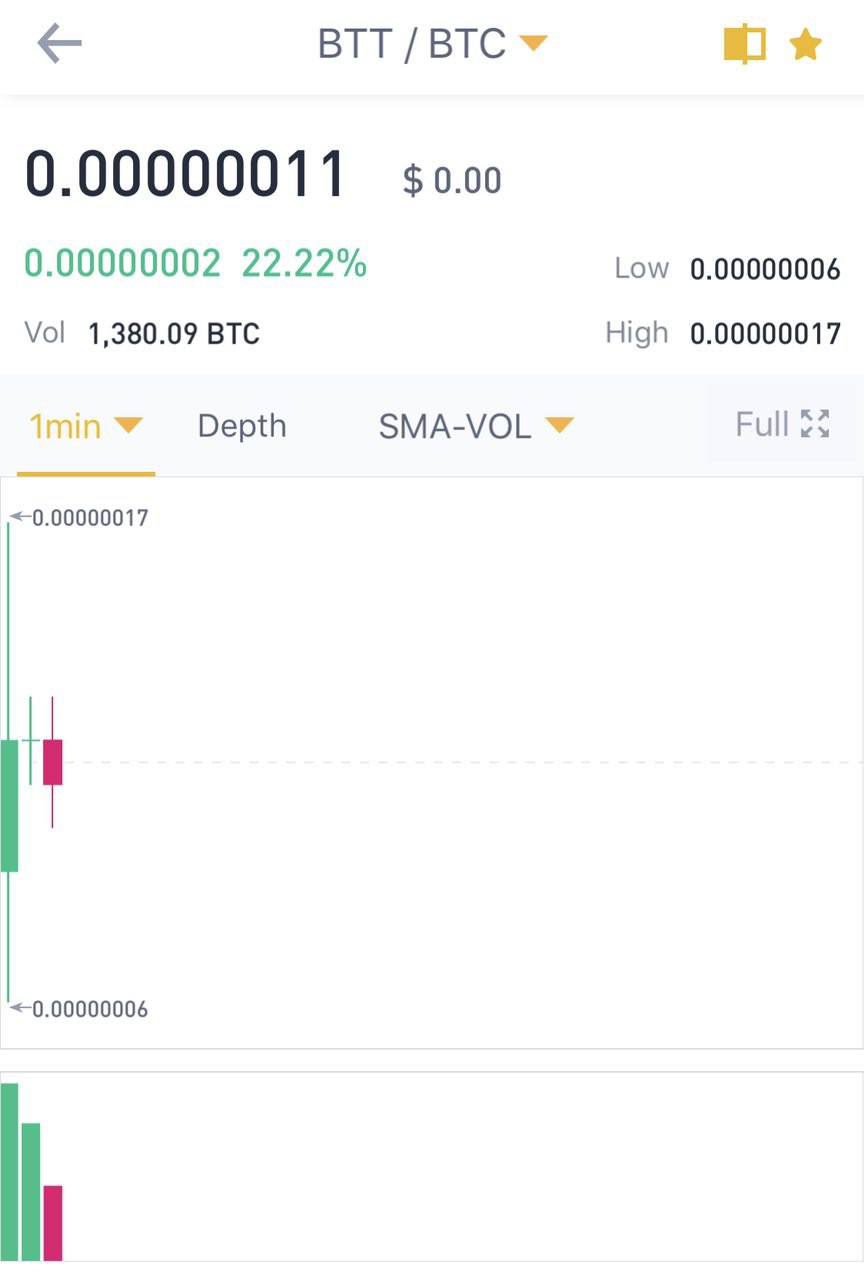Open the BTT / BTC pair selector
The height and width of the screenshot is (1280, 864).
coord(432,44)
